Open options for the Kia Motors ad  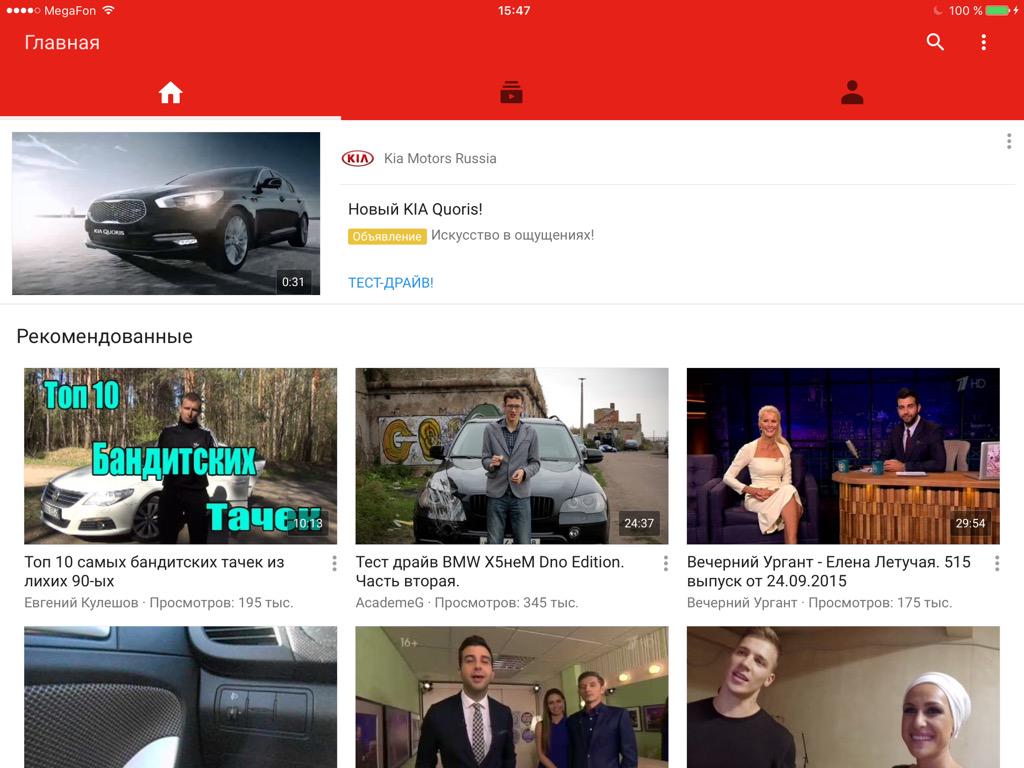[x=1008, y=142]
